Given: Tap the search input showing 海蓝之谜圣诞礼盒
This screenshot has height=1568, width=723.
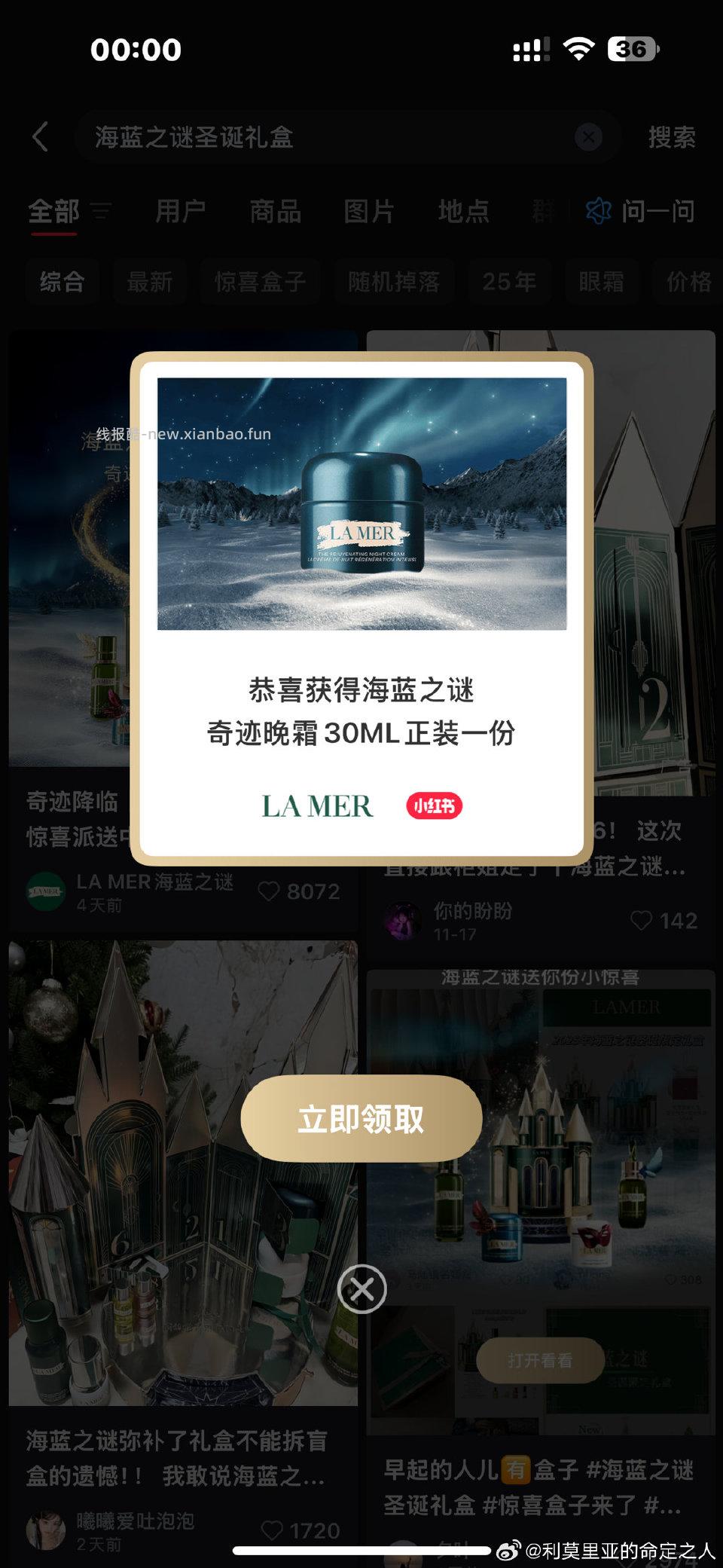Looking at the screenshot, I should click(x=226, y=138).
